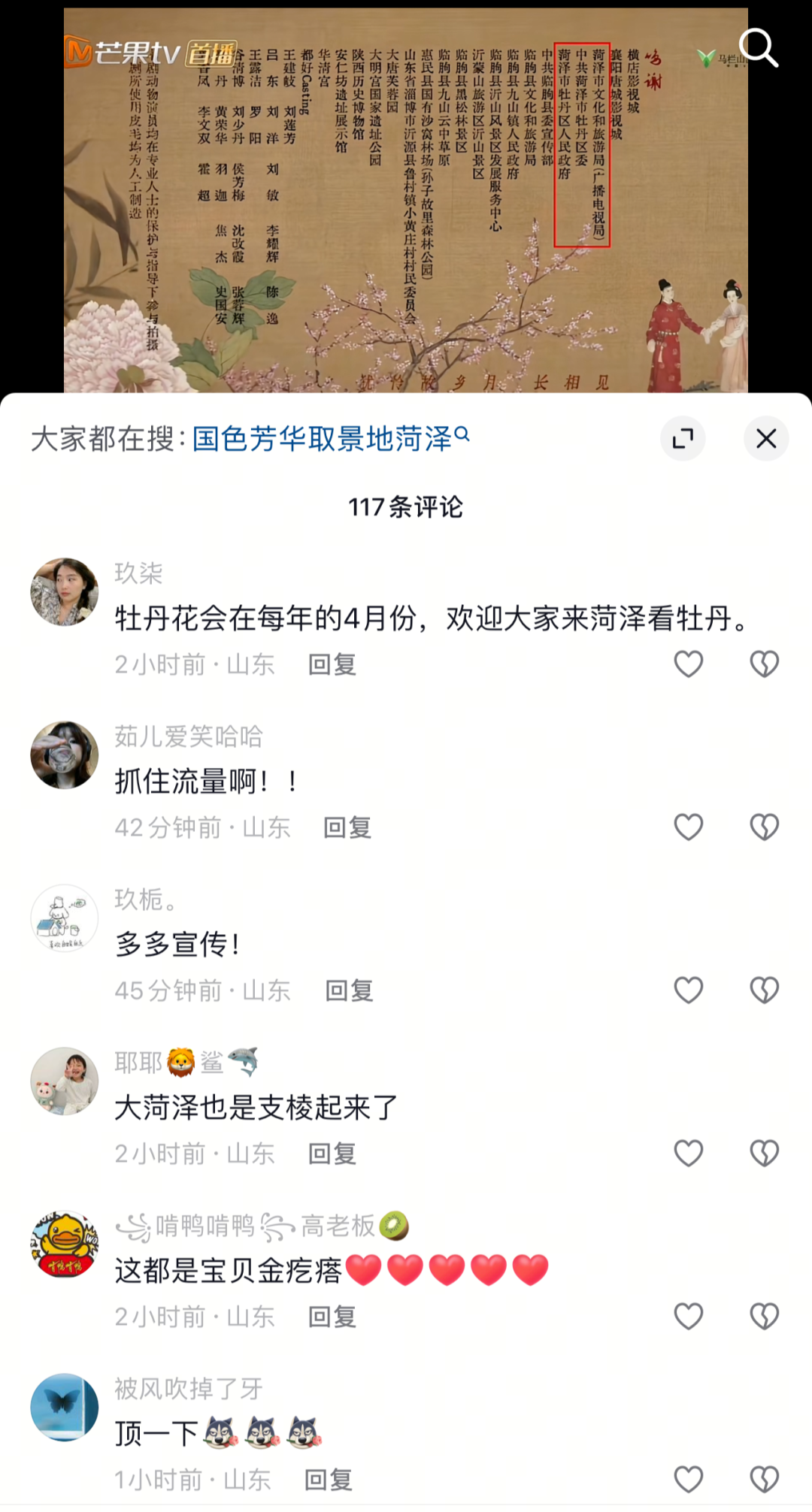Screen dimensions: 812x1512
Task: Open the yellow duck avatar's profile
Action: tap(65, 1244)
